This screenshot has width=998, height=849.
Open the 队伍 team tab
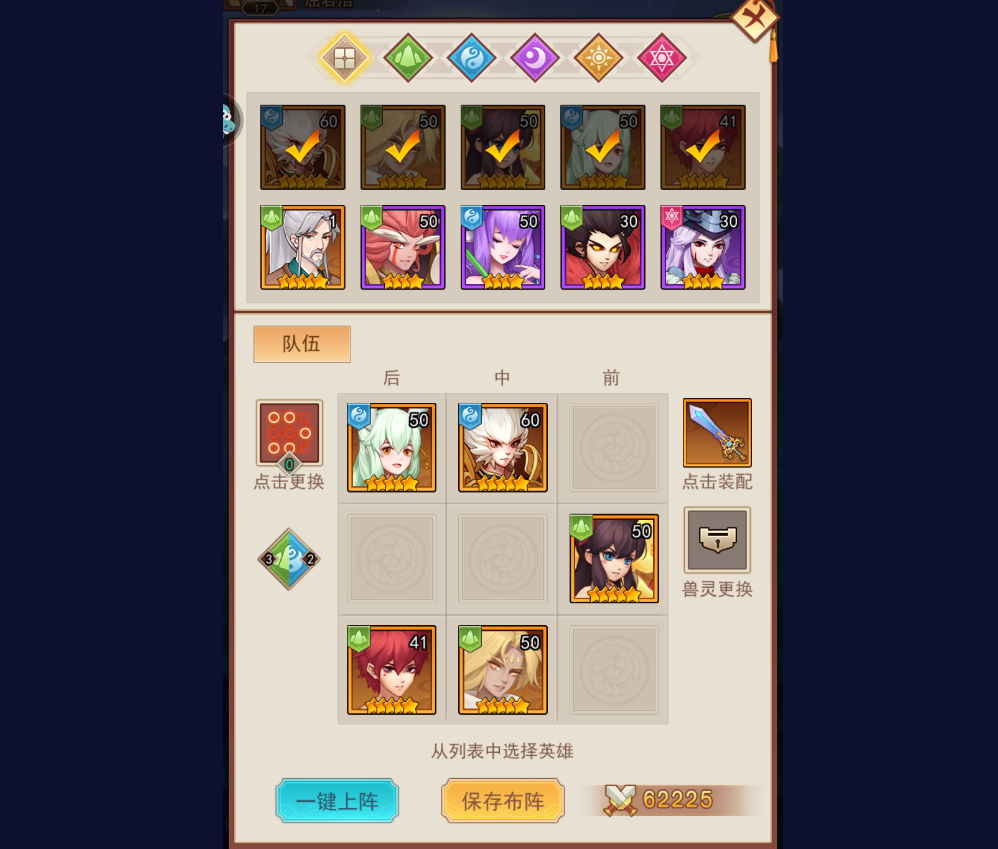[302, 344]
